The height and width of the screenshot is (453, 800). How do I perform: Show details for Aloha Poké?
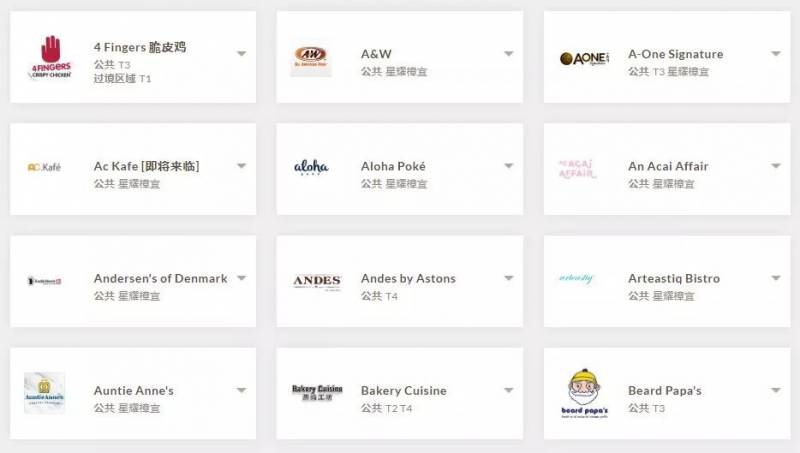[508, 166]
